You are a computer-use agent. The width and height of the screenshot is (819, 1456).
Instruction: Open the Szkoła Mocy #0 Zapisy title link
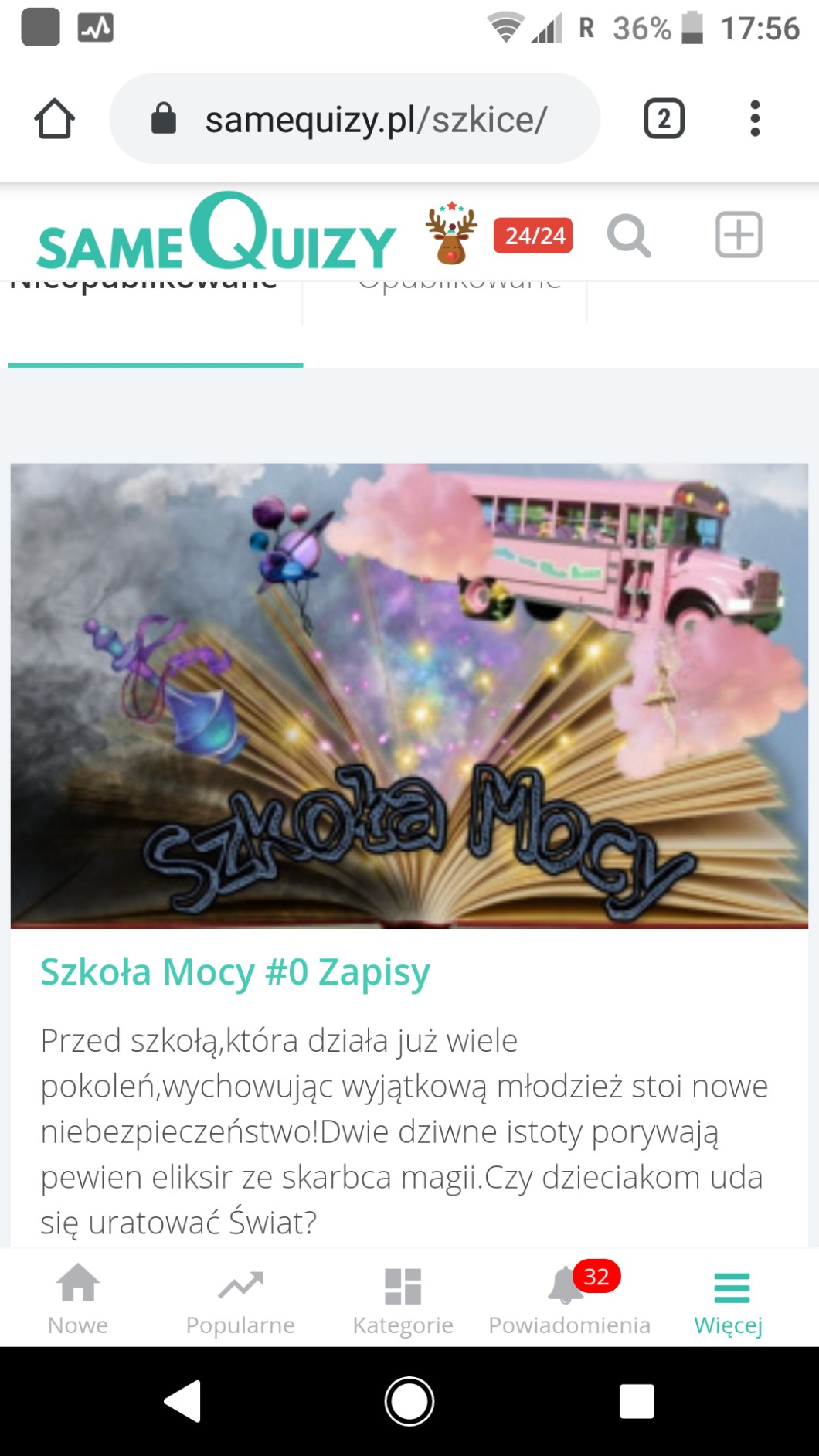click(x=235, y=972)
